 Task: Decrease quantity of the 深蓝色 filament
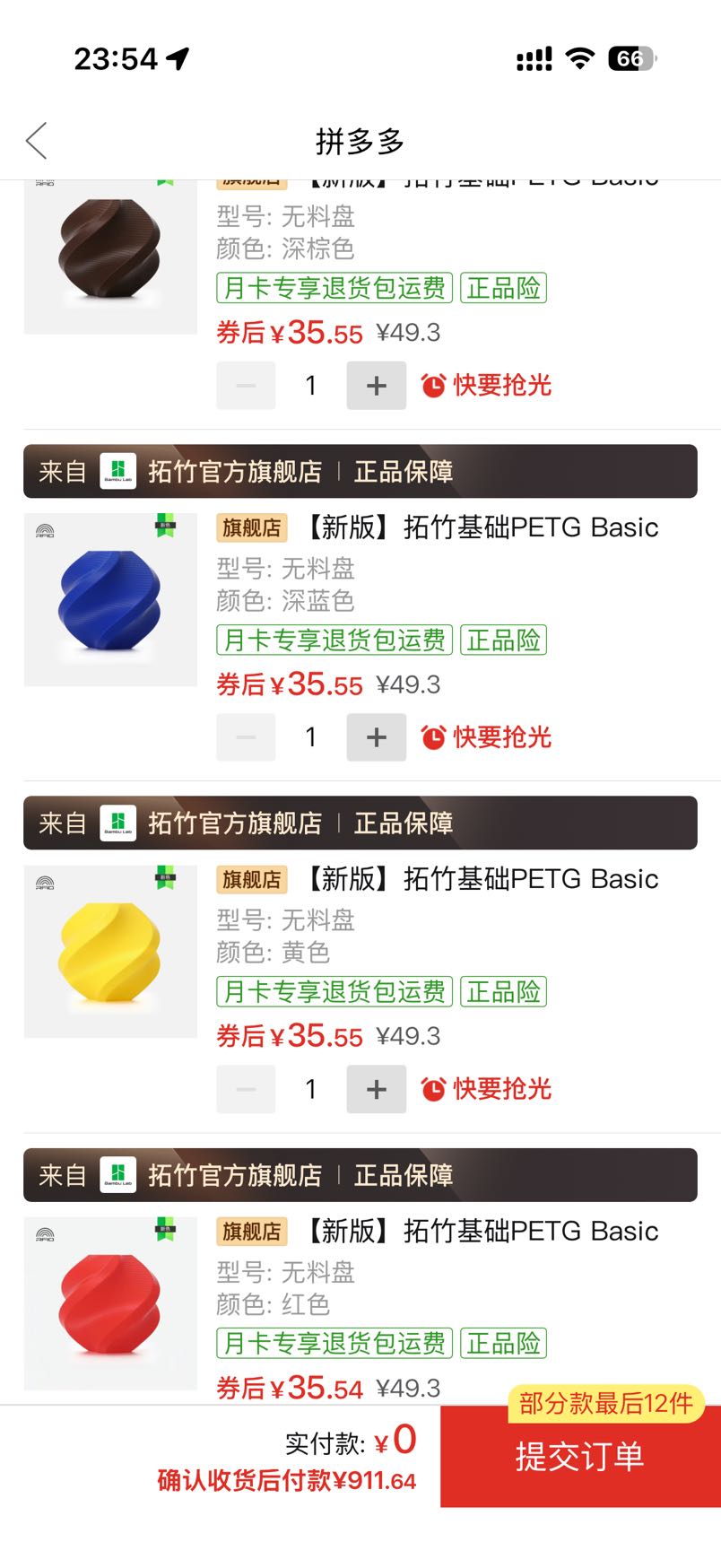pyautogui.click(x=246, y=737)
